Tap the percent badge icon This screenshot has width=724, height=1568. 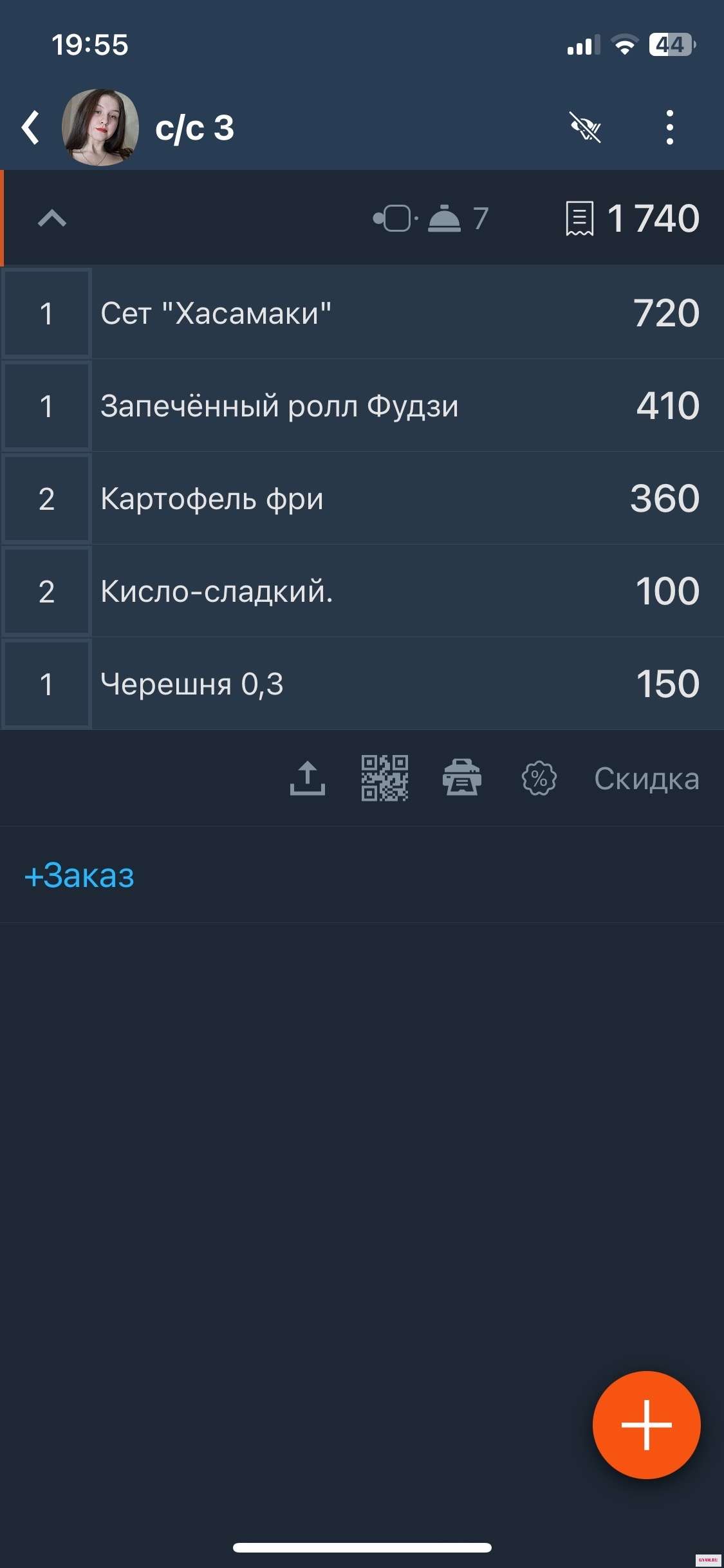pyautogui.click(x=539, y=779)
